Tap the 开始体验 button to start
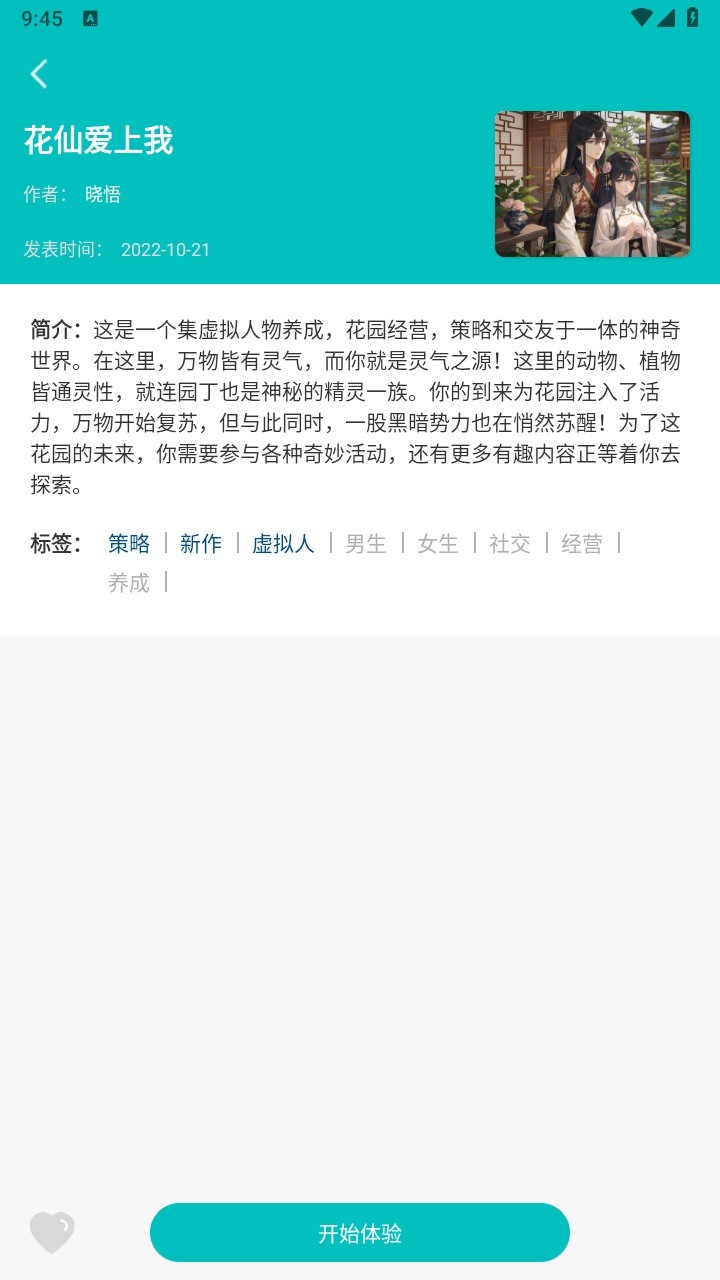The image size is (720, 1280). click(360, 1232)
